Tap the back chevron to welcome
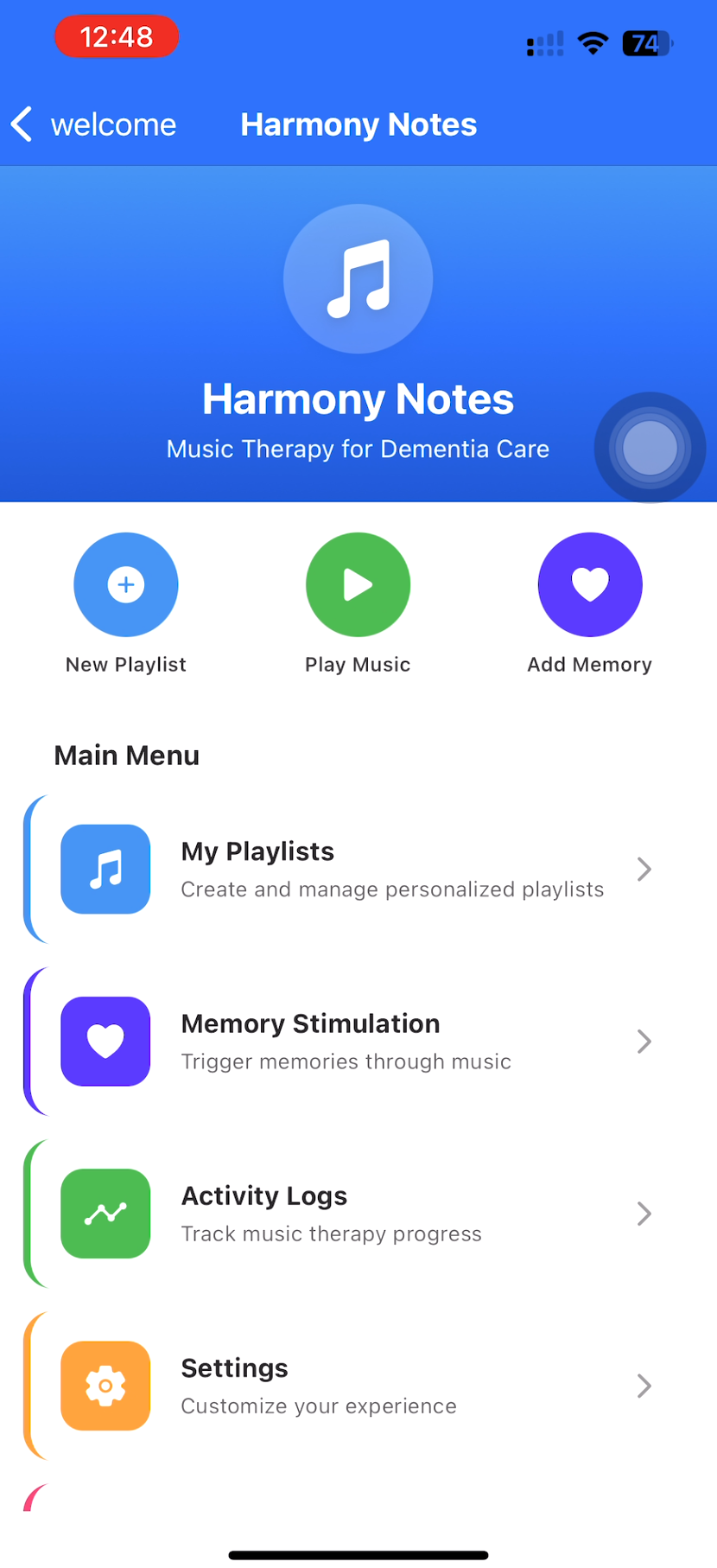 tap(22, 124)
